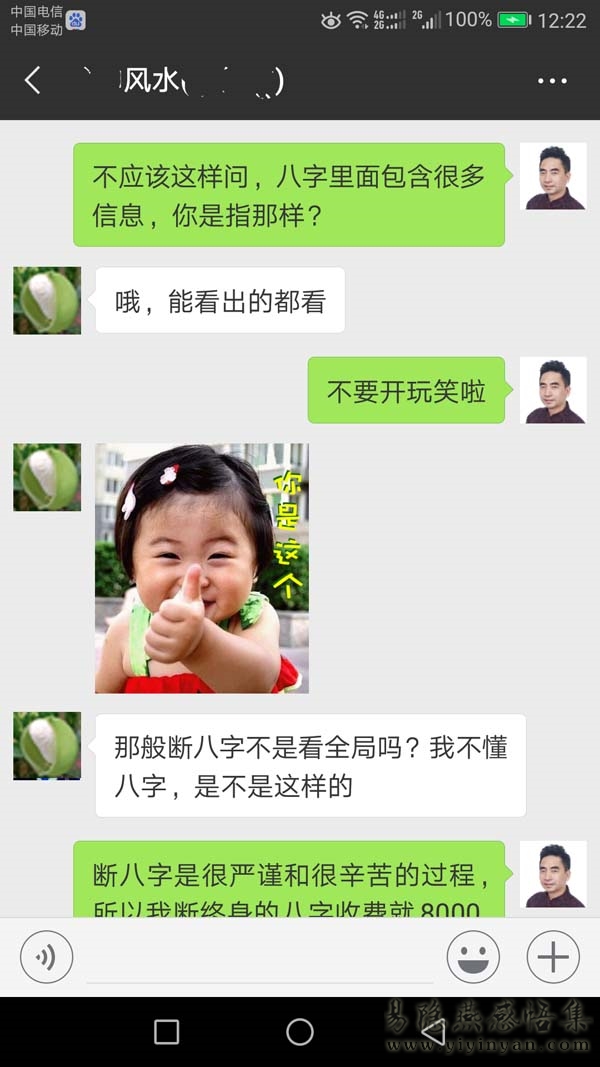Image resolution: width=600 pixels, height=1067 pixels.
Task: Tap the avatar beside message 哦，能看出的都看
Action: (47, 300)
